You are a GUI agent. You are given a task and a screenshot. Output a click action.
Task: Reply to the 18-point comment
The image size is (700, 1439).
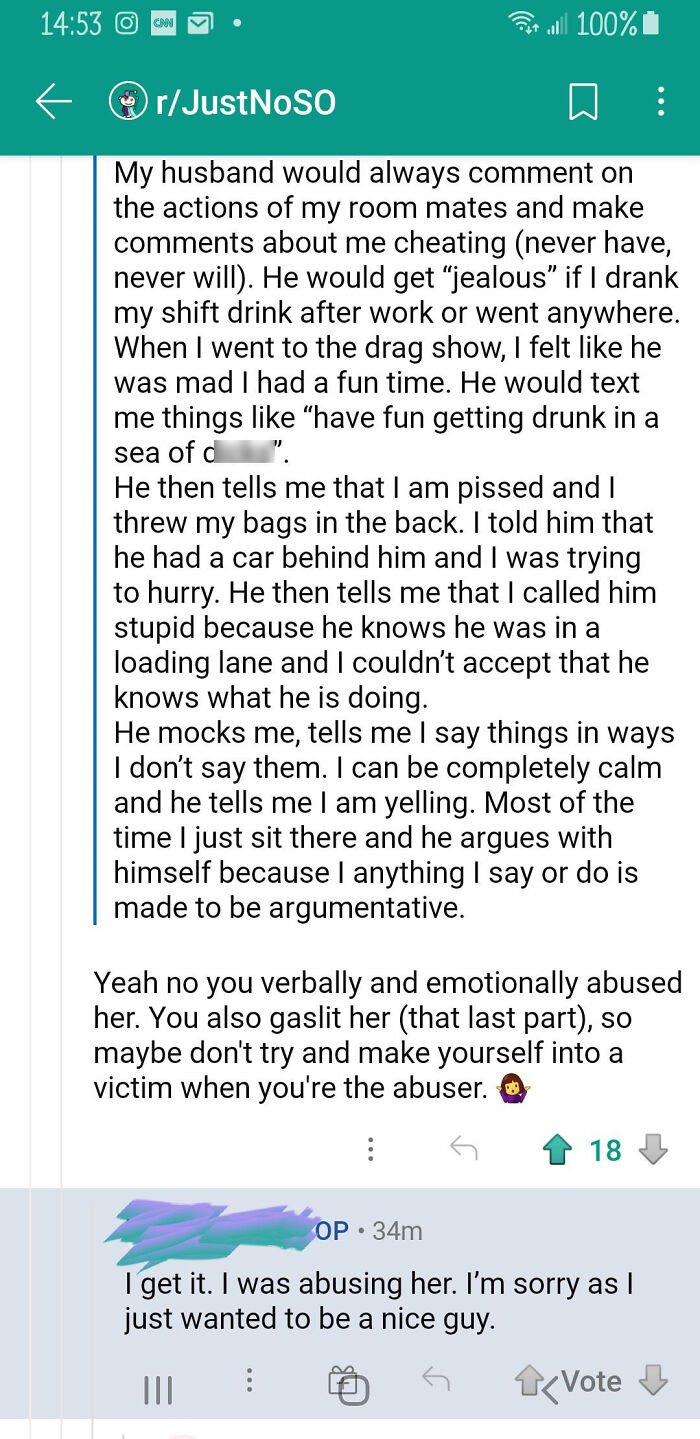(x=463, y=1150)
